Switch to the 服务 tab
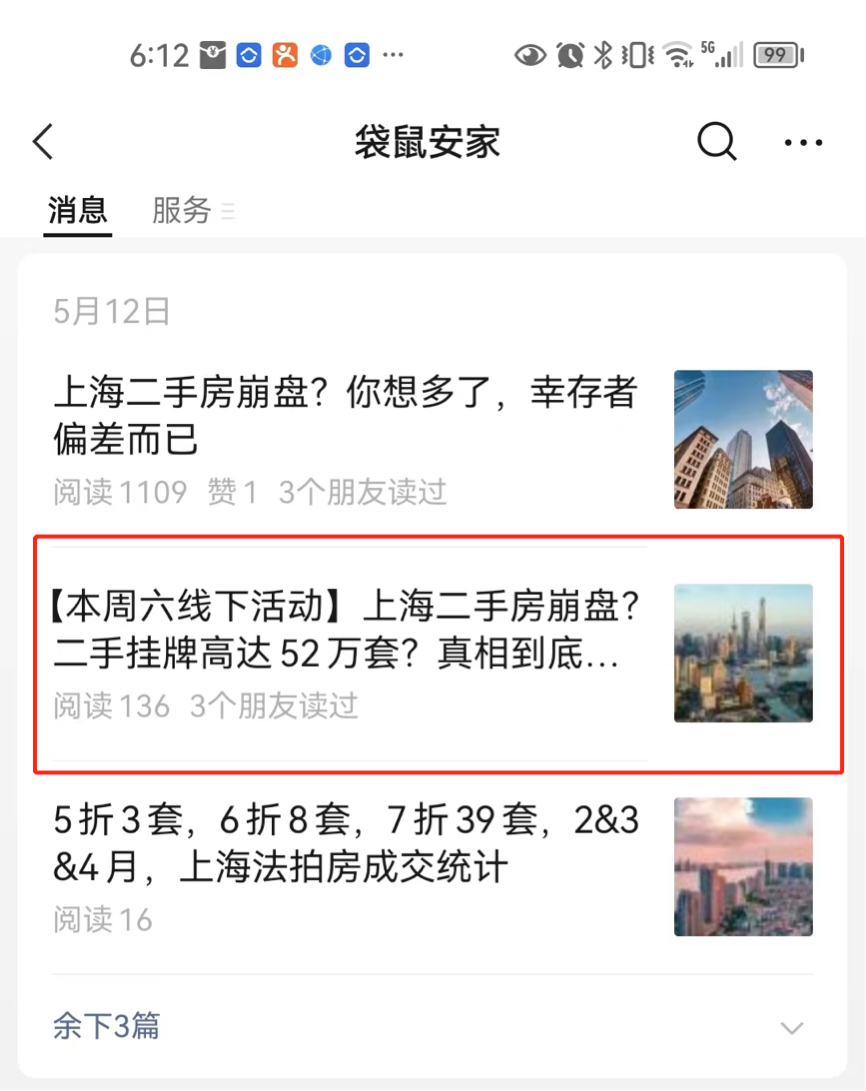Screen dimensions: 866x1091 pyautogui.click(x=182, y=210)
